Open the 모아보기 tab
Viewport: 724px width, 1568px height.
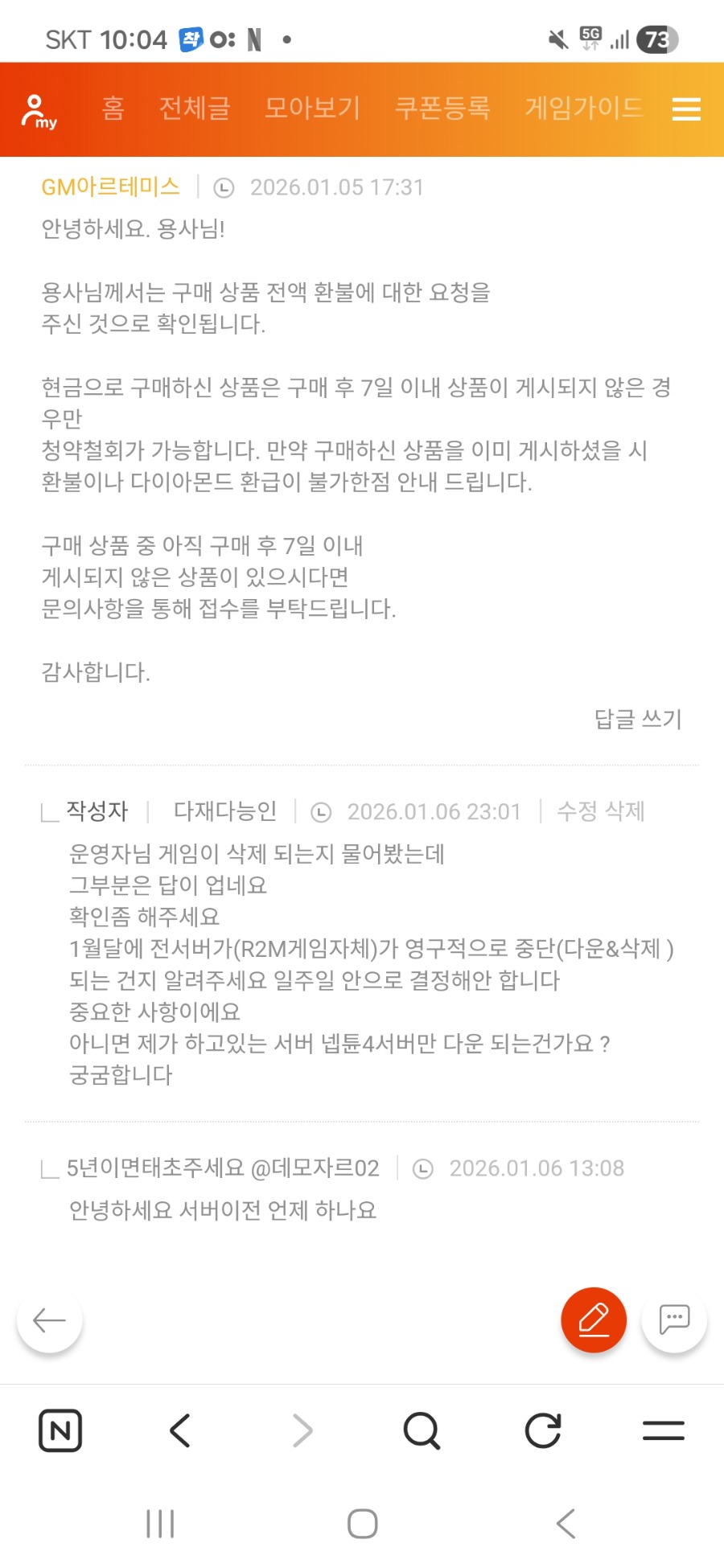[x=312, y=108]
